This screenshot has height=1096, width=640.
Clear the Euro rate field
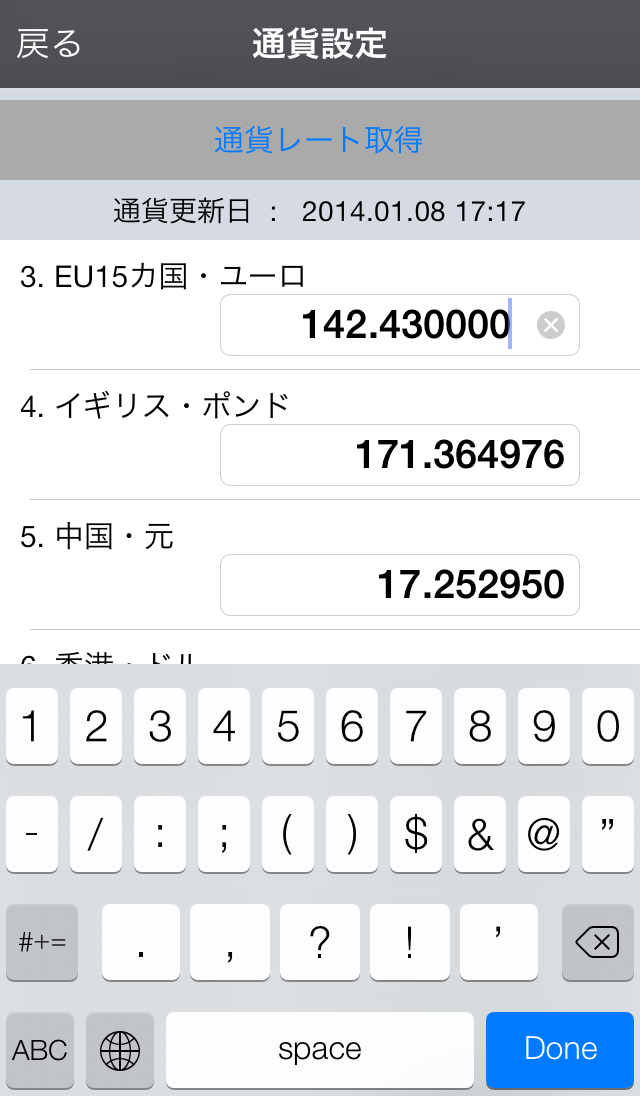click(551, 325)
